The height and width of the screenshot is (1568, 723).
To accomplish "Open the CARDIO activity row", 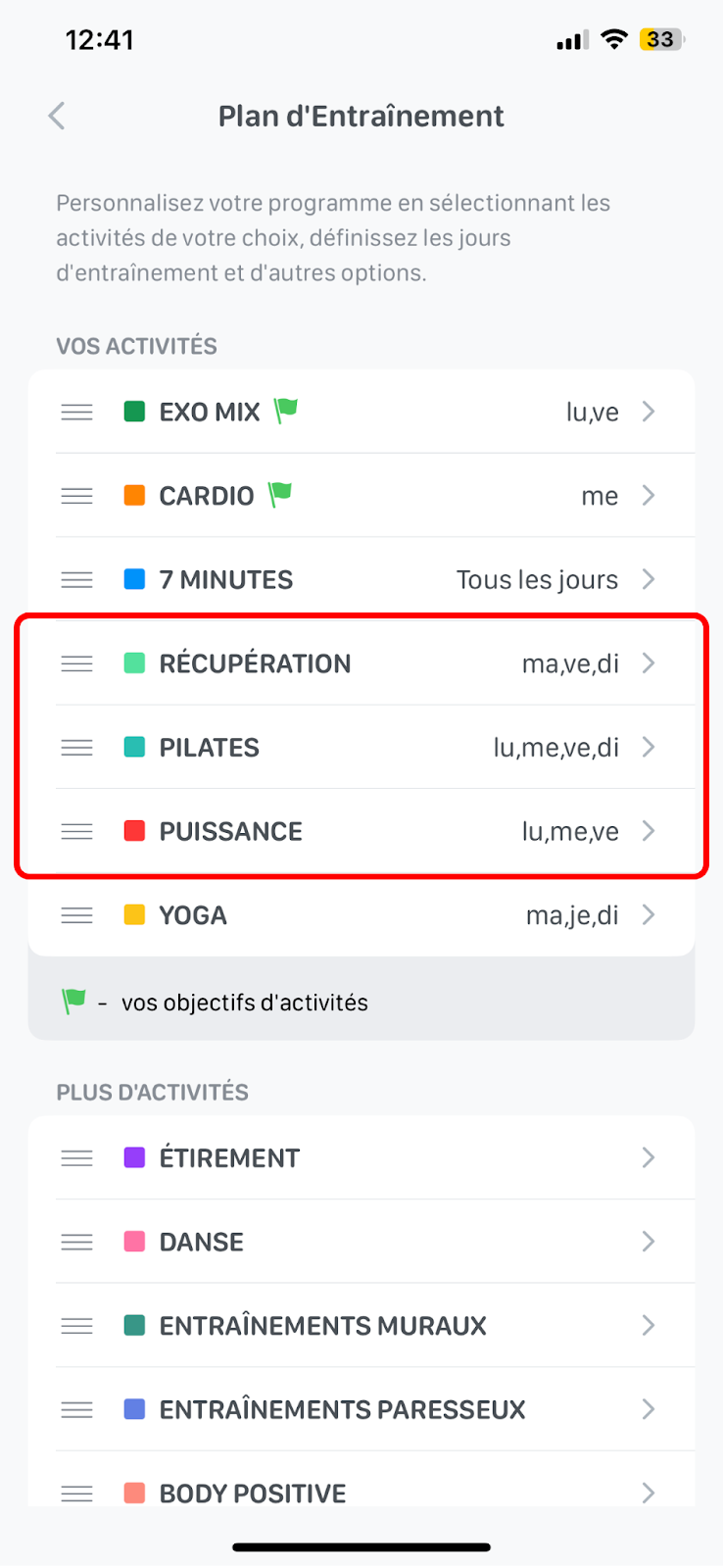I will click(361, 496).
